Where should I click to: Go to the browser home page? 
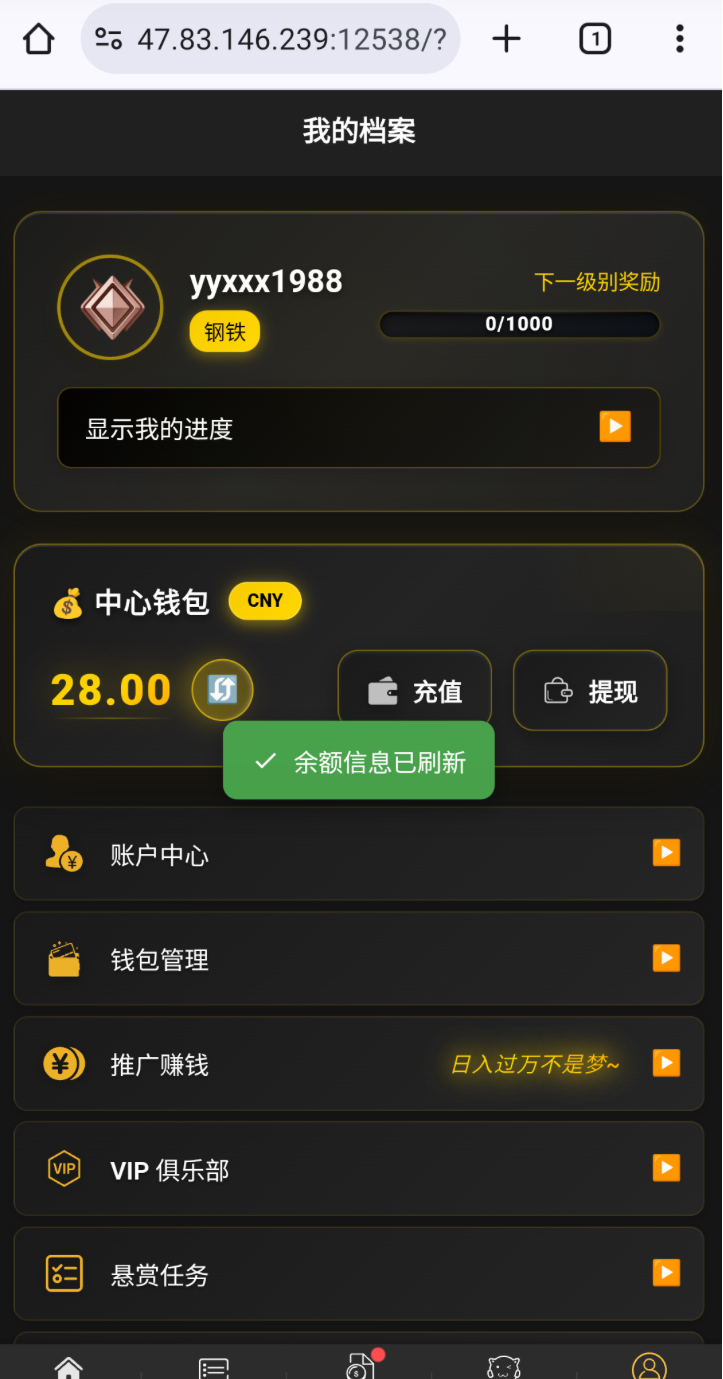coord(38,39)
